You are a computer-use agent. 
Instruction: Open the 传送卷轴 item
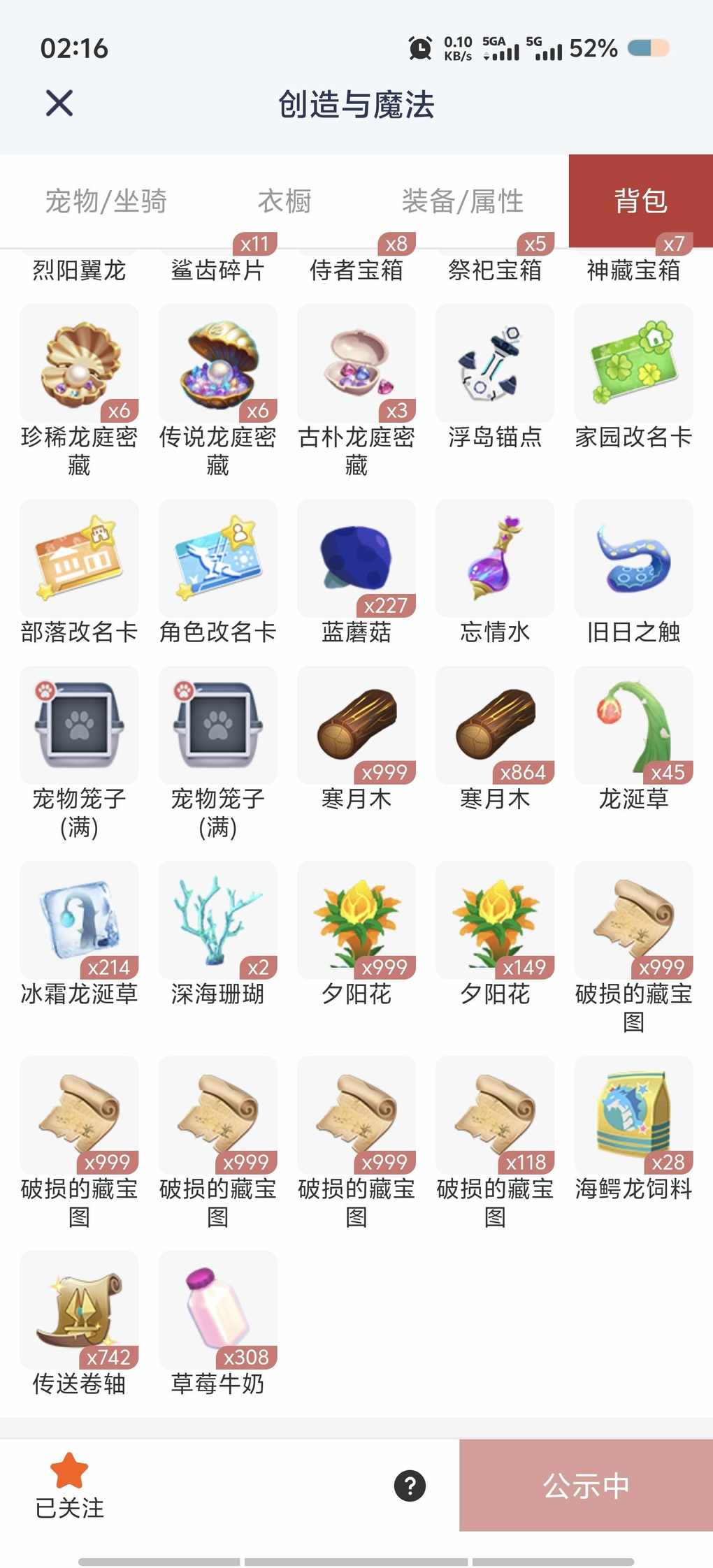(x=79, y=1310)
